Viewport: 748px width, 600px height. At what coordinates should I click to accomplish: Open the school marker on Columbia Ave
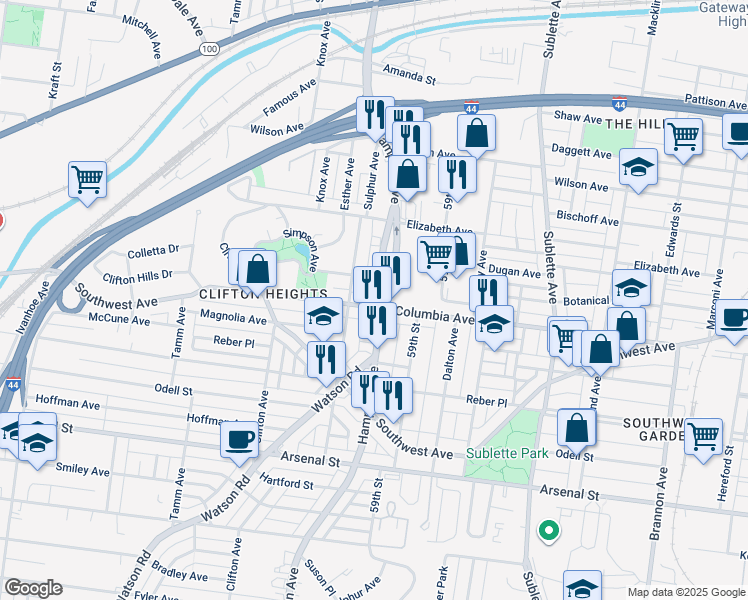[494, 324]
